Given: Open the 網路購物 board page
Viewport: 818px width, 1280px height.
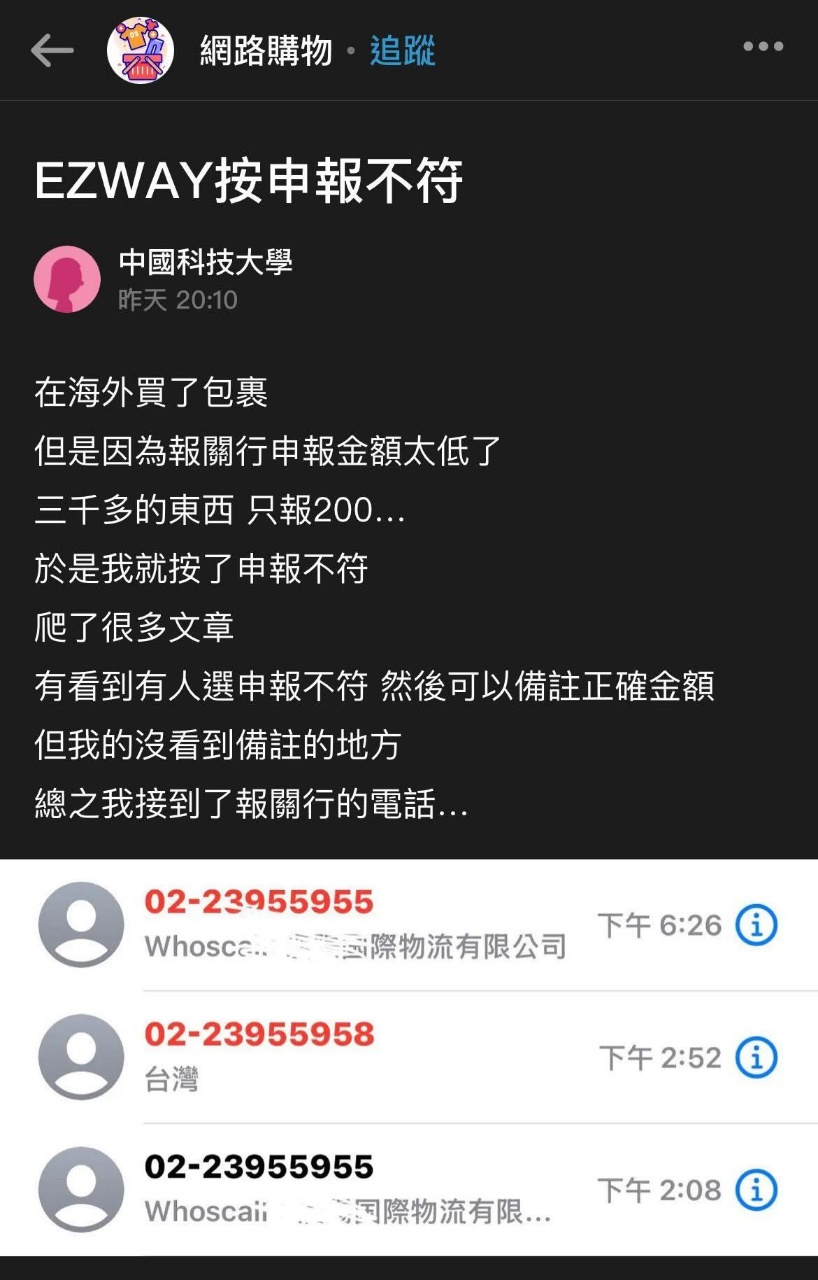Looking at the screenshot, I should pos(265,50).
